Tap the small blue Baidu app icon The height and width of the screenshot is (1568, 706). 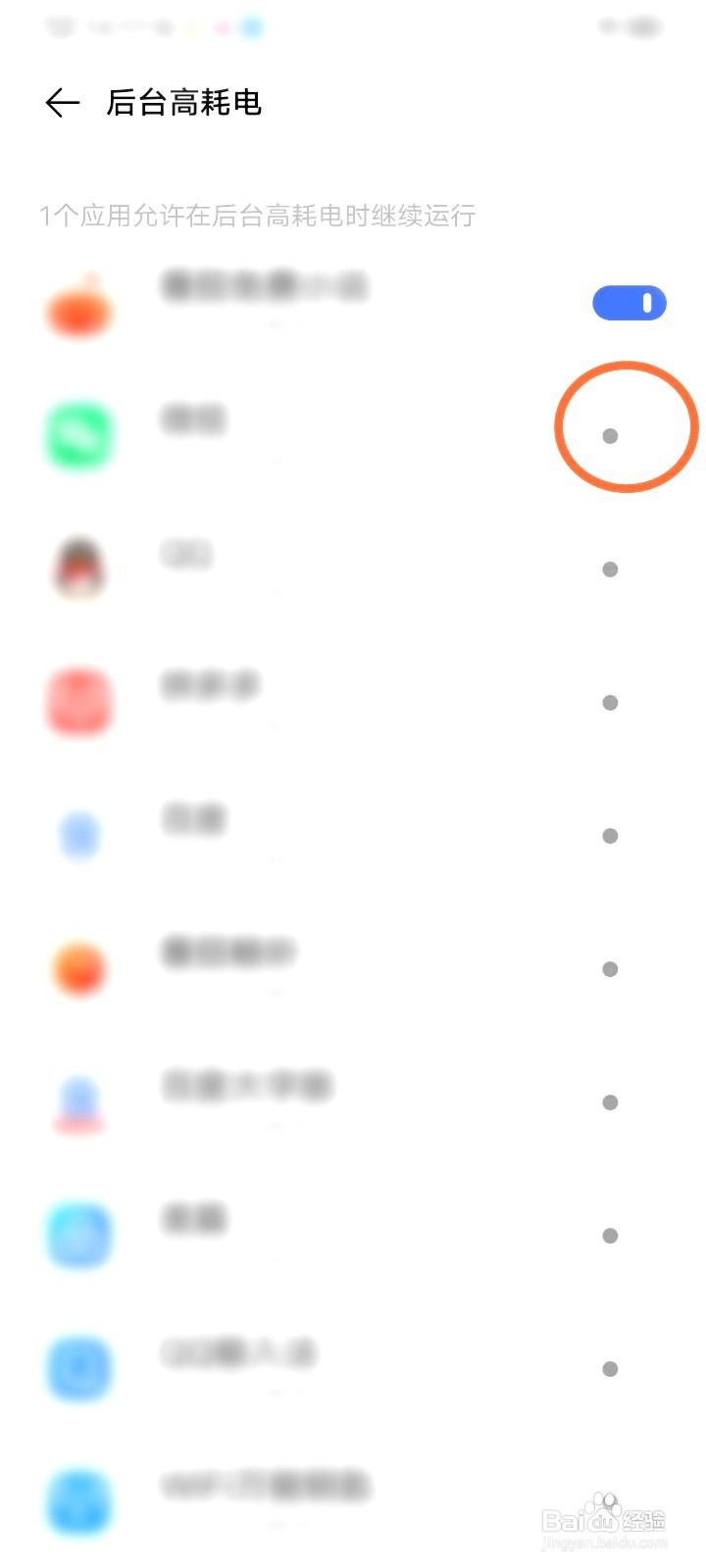(x=78, y=836)
